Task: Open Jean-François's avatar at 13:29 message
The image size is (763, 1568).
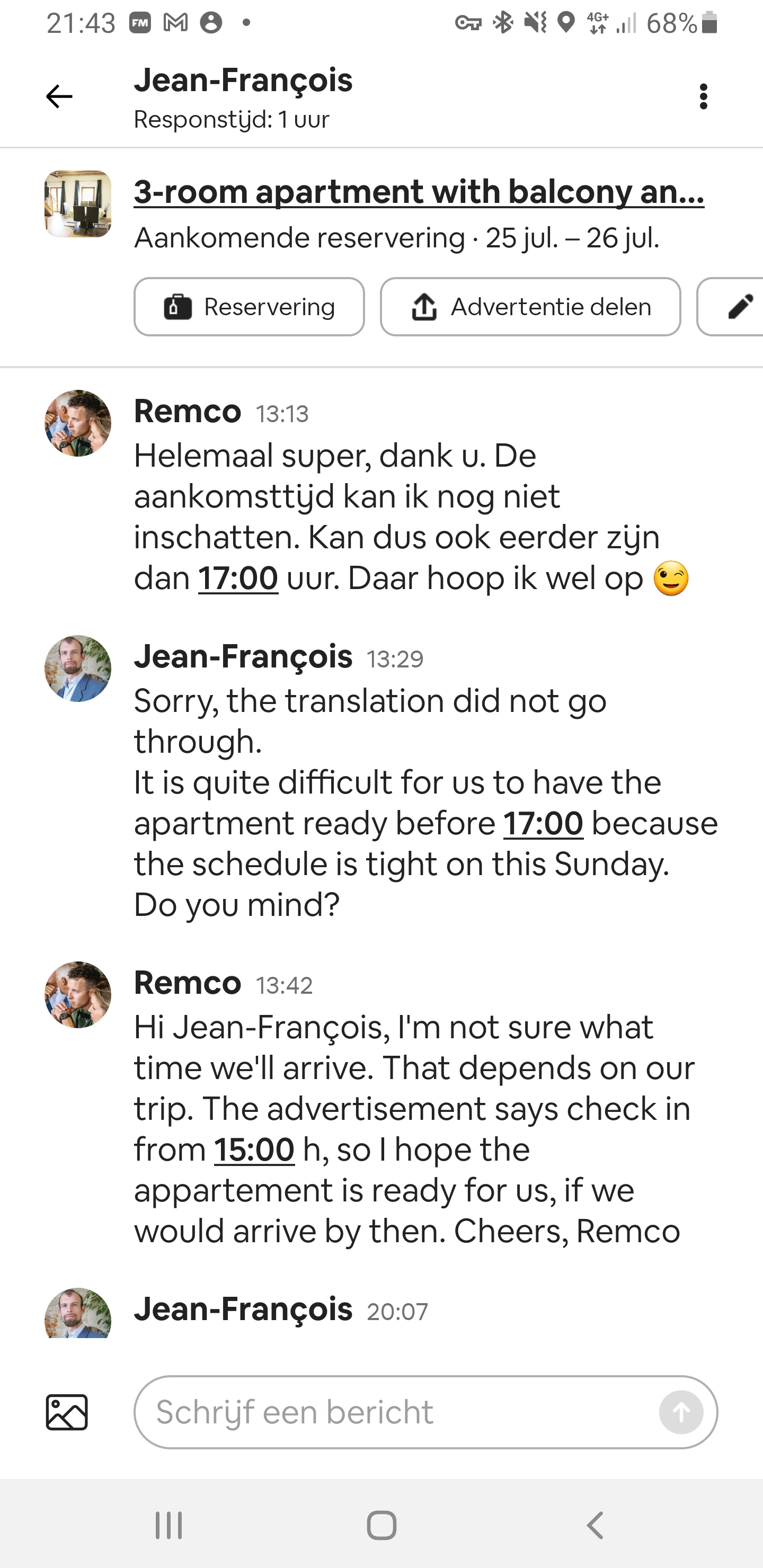Action: click(x=78, y=669)
